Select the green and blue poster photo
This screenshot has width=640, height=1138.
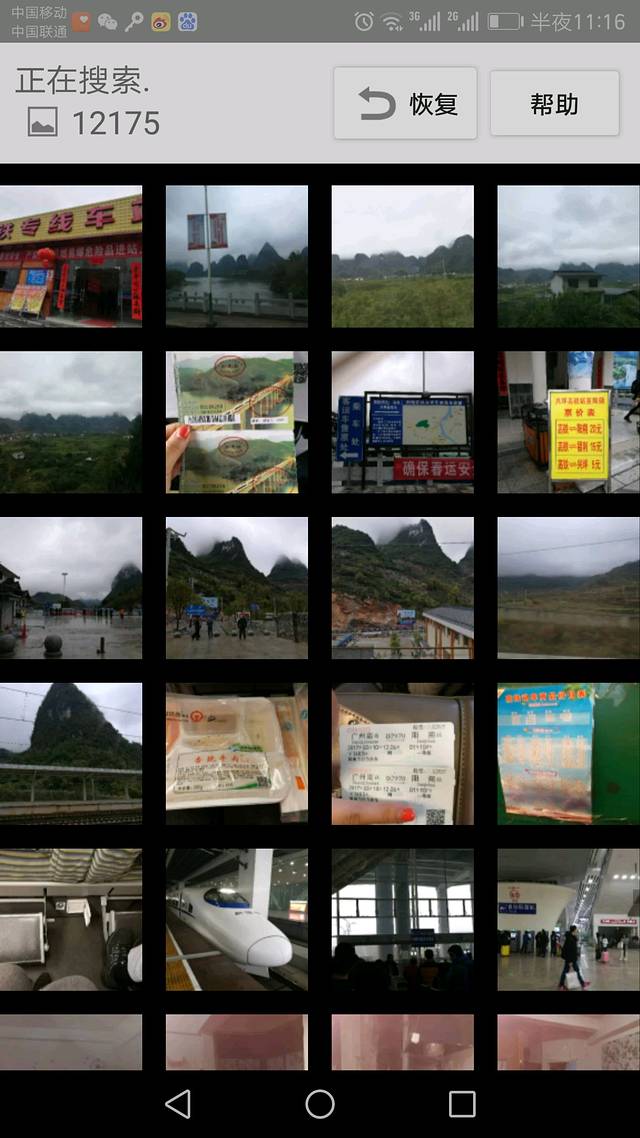[x=568, y=754]
